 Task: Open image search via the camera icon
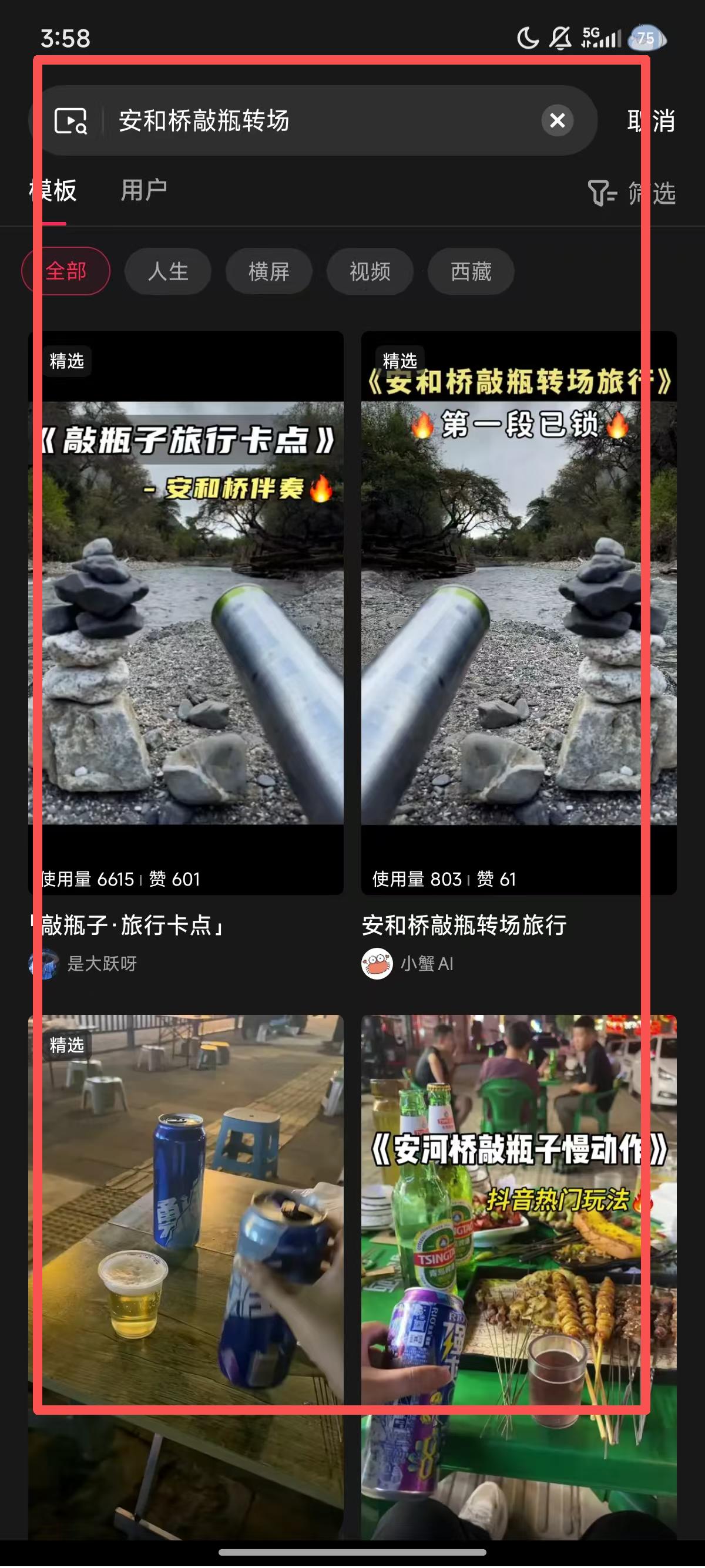point(71,121)
